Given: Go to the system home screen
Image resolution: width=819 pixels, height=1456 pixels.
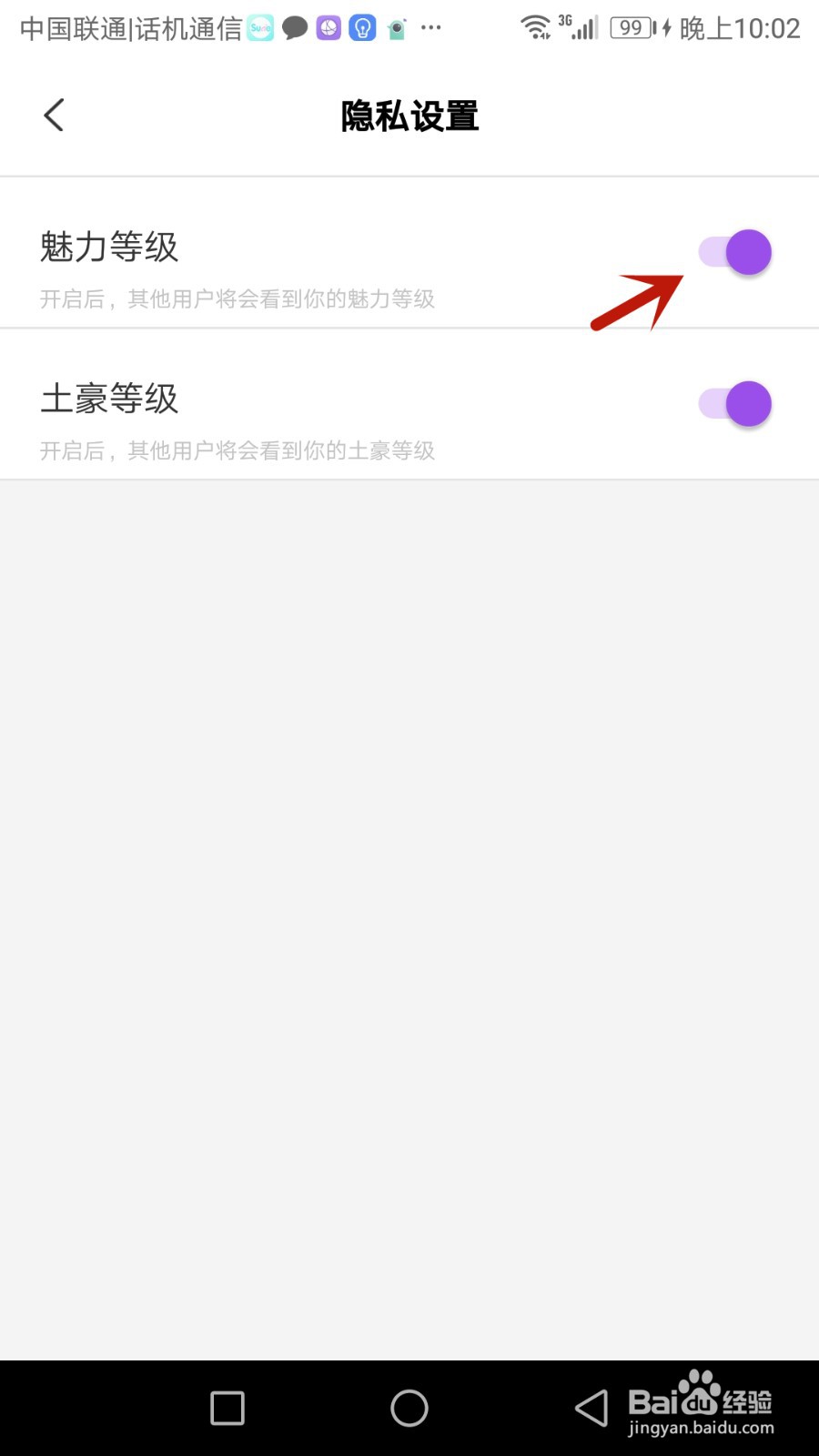Looking at the screenshot, I should (x=409, y=1408).
